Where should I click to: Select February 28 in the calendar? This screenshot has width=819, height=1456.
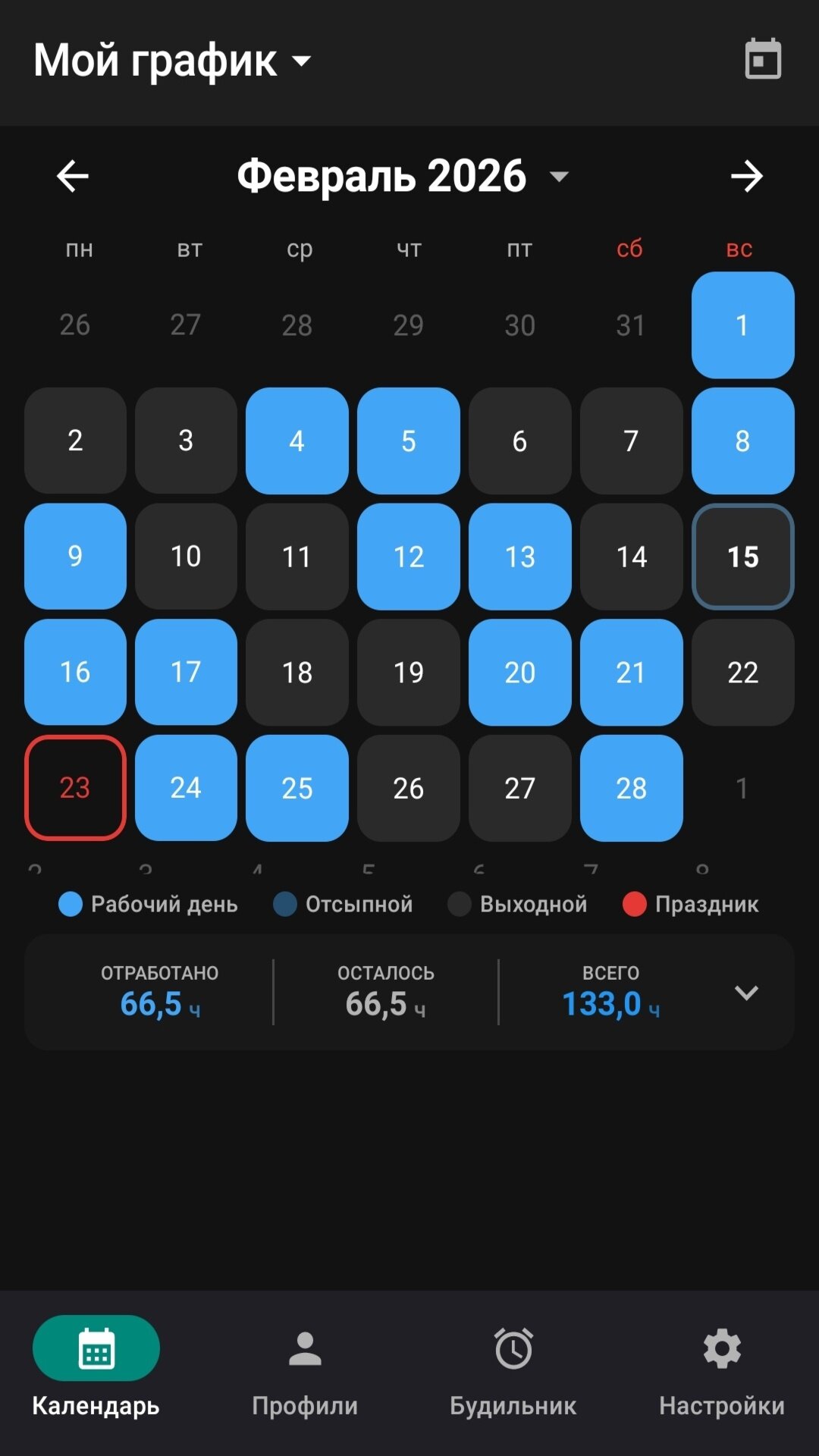(632, 788)
